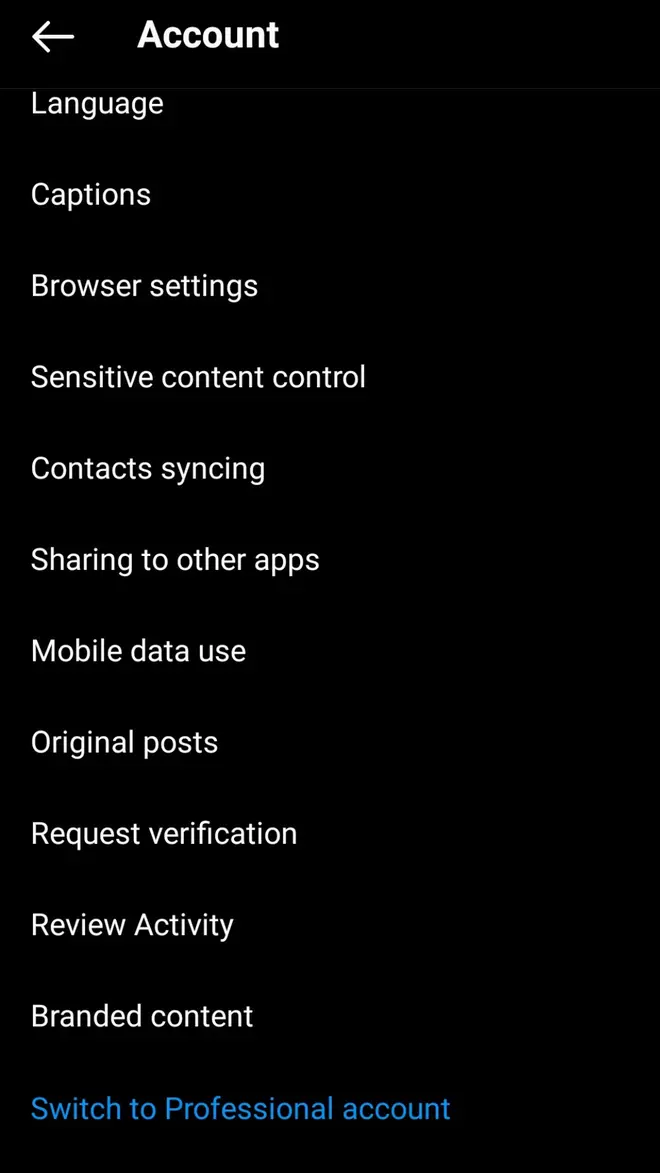Open Mobile data use
The image size is (660, 1173).
(x=330, y=651)
